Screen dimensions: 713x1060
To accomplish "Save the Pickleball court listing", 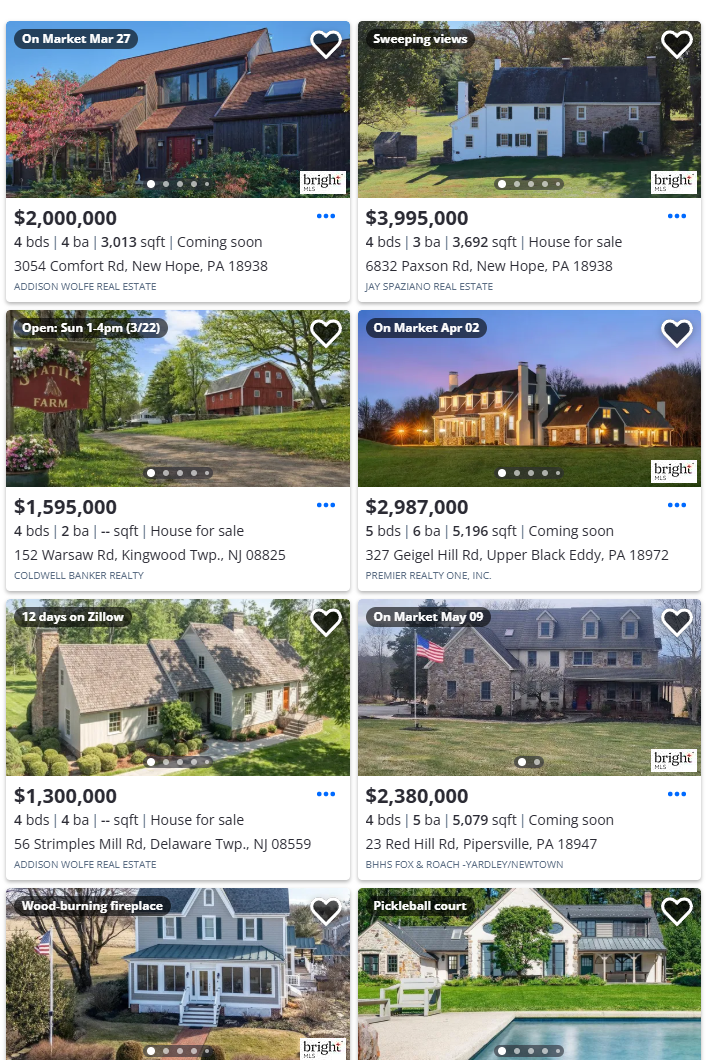I will coord(677,911).
